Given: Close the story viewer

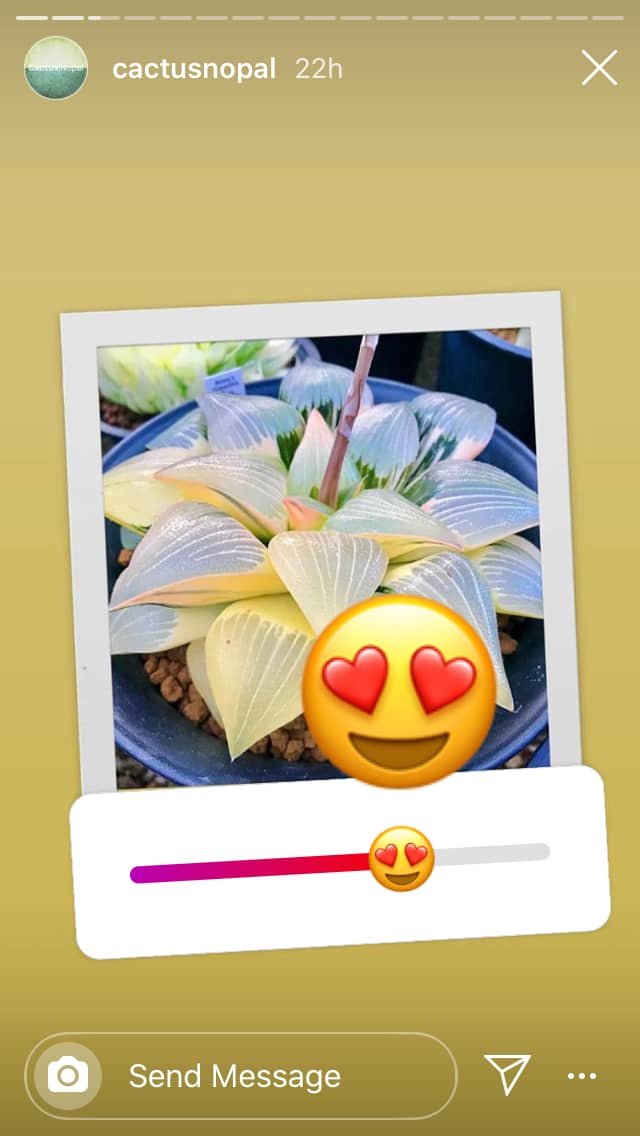Looking at the screenshot, I should 599,68.
